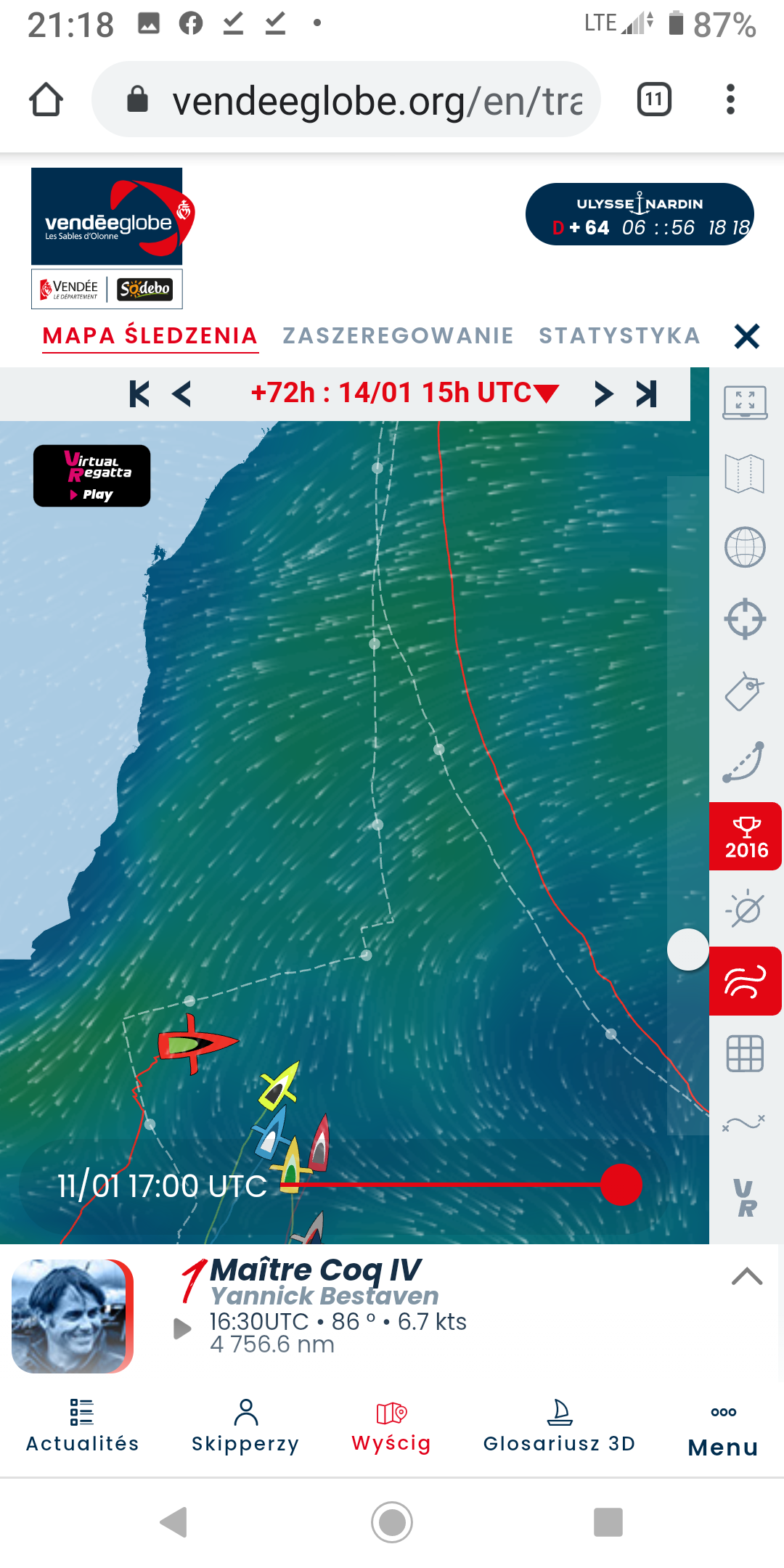Enter fullscreen map mode
Screen dimensions: 784x1568
[745, 403]
